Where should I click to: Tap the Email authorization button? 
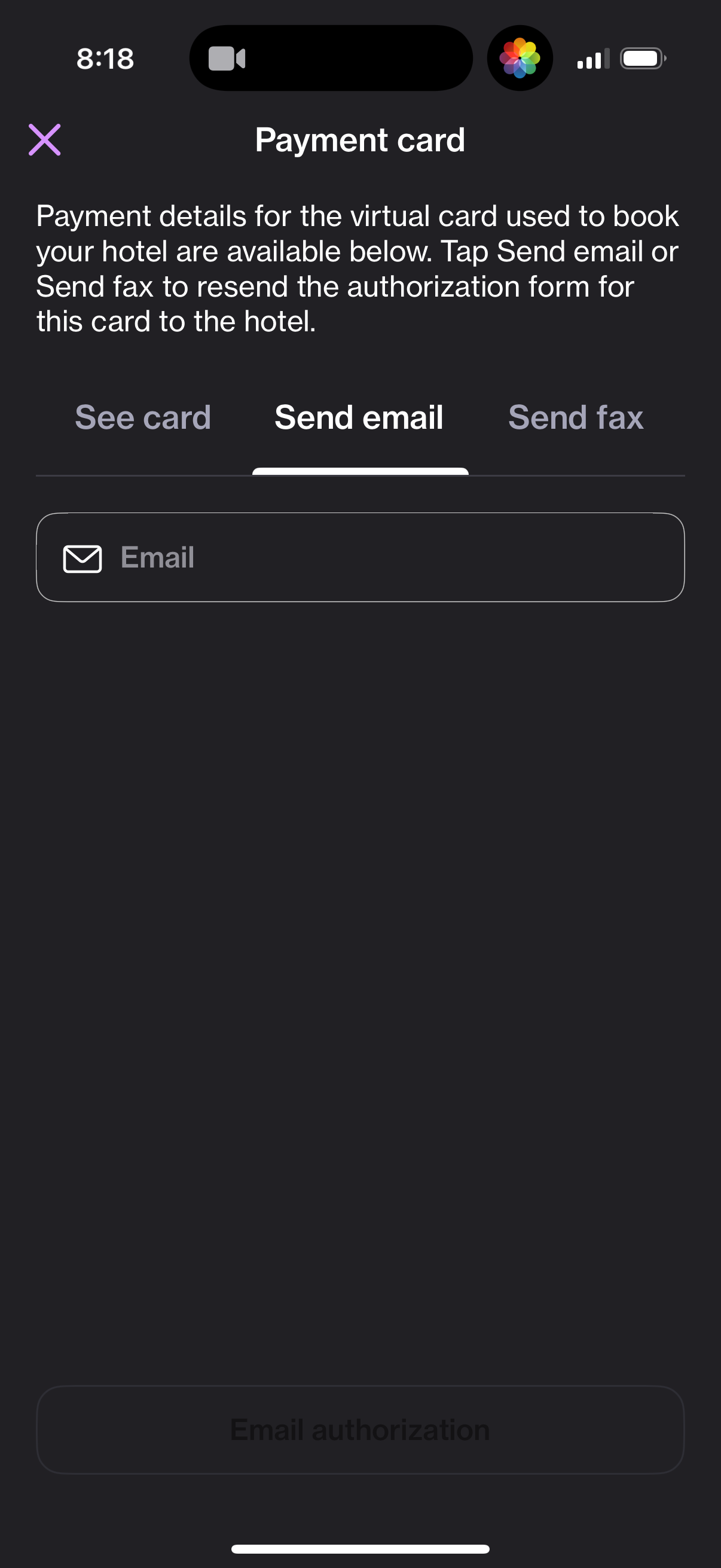coord(360,1430)
